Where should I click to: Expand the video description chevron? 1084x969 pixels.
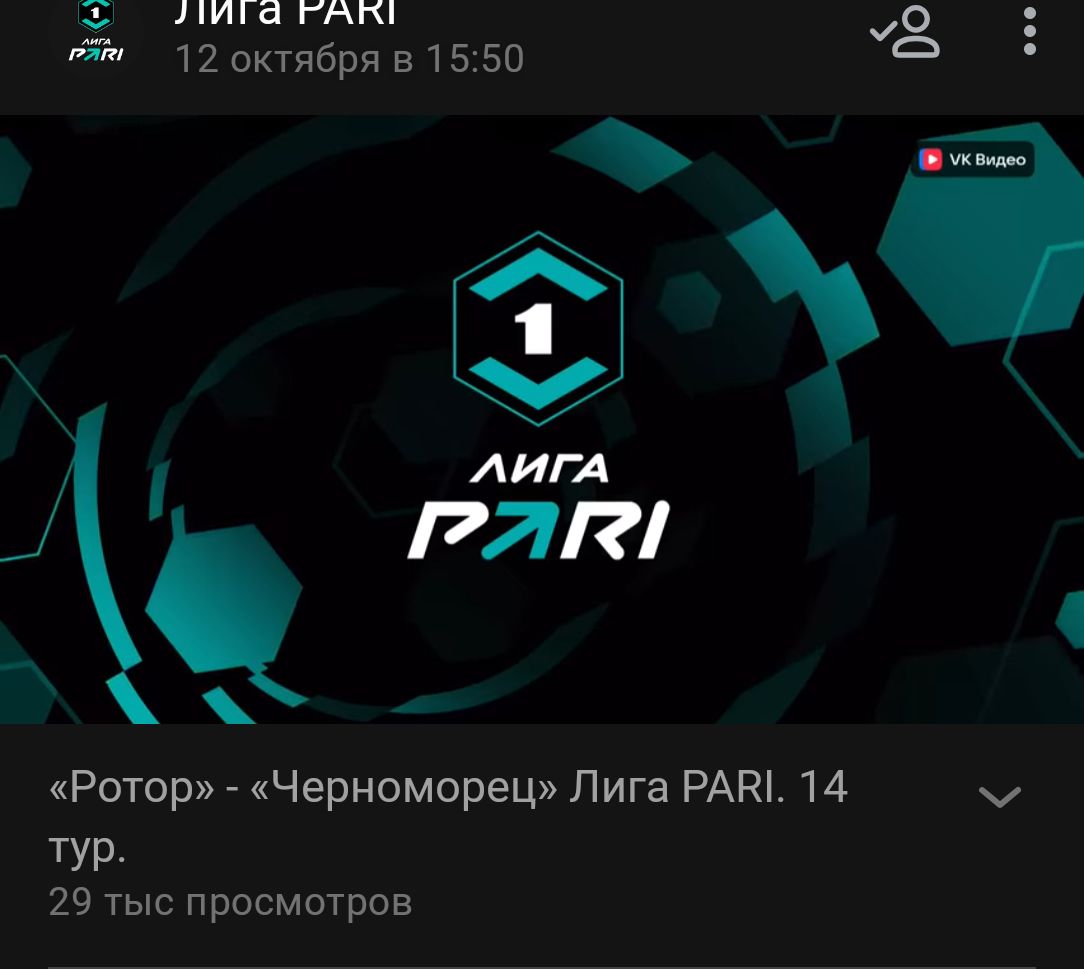tap(999, 797)
